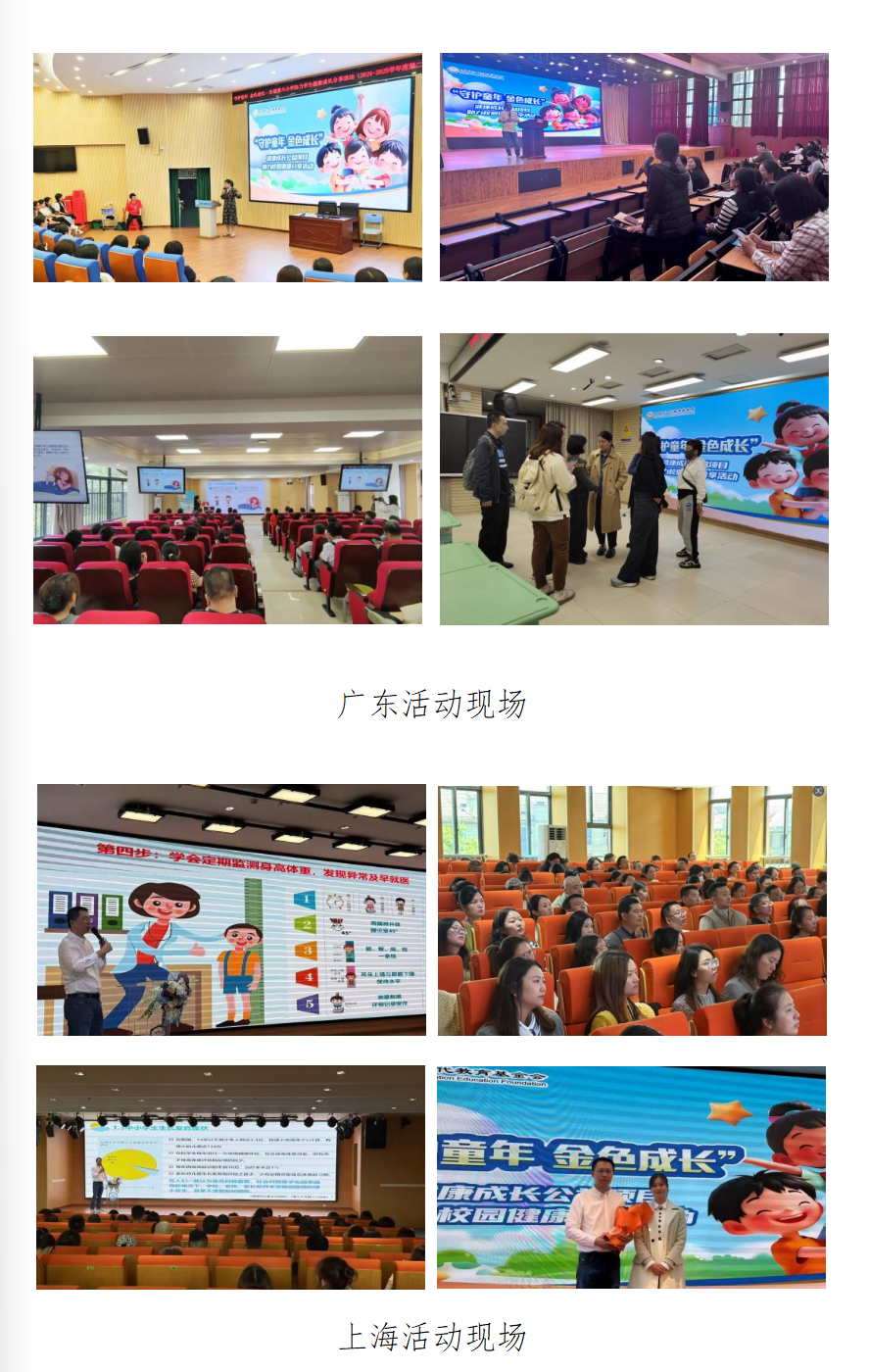Open the Shanghai photo of the height-monitoring slide
Viewport: 869px width, 1372px height.
point(231,909)
